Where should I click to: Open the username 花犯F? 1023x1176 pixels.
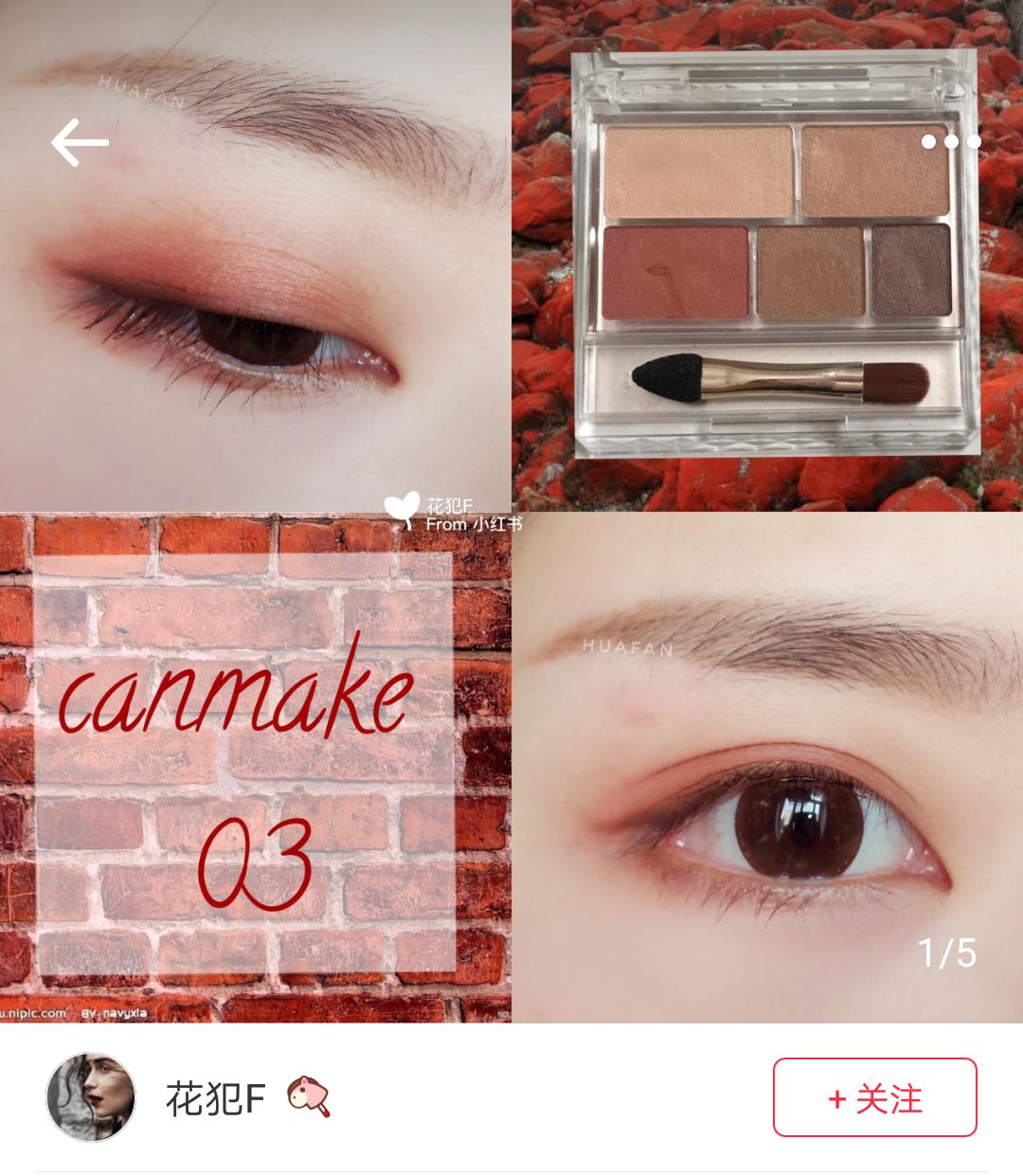[215, 1098]
